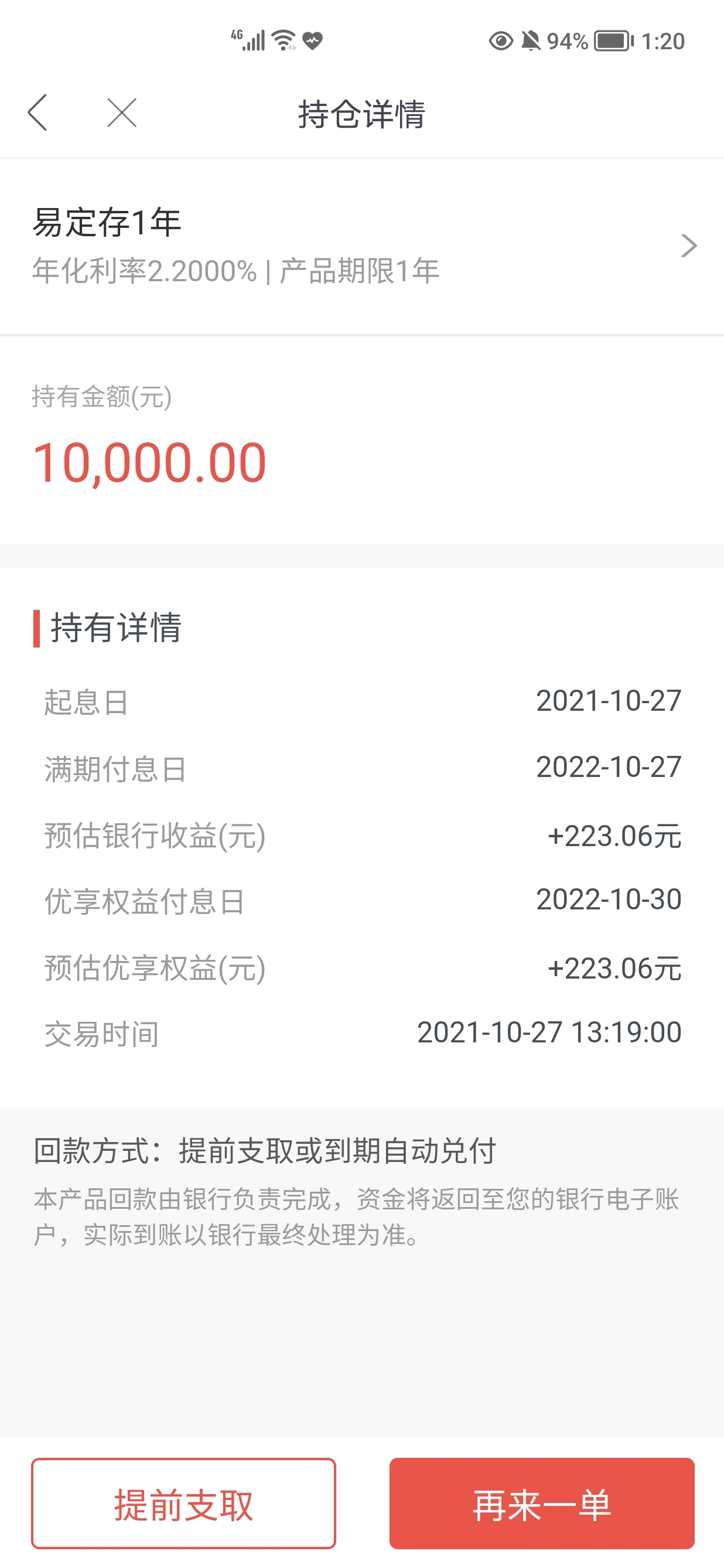Tap 再来一单 to buy again
724x1568 pixels.
pyautogui.click(x=541, y=1503)
